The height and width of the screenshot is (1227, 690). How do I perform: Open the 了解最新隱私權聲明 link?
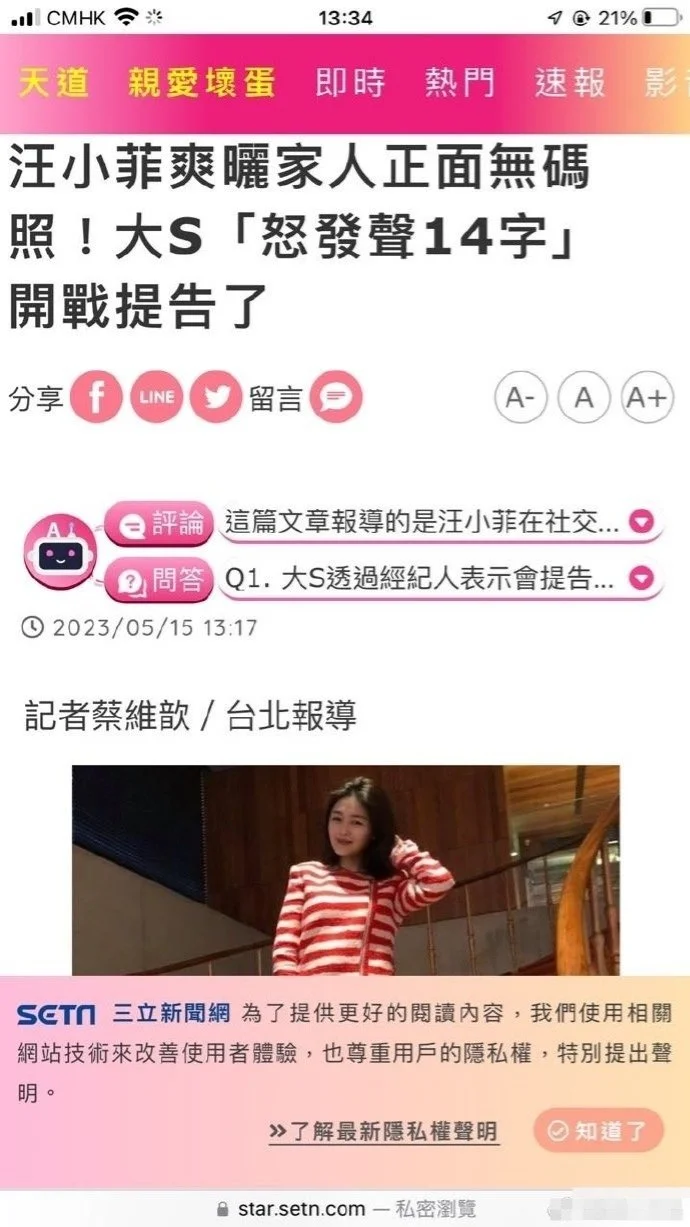(383, 1131)
